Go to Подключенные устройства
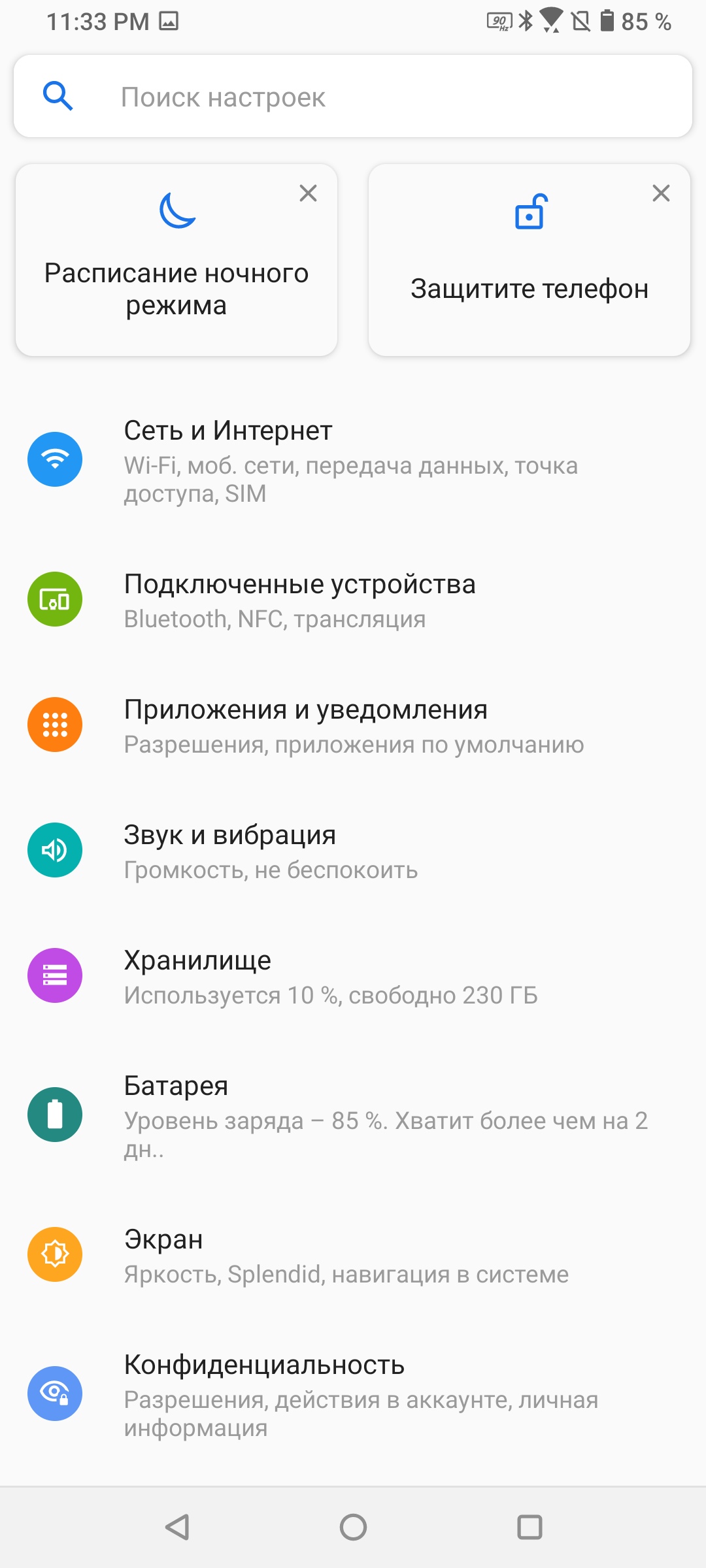The width and height of the screenshot is (706, 1568). point(353,600)
